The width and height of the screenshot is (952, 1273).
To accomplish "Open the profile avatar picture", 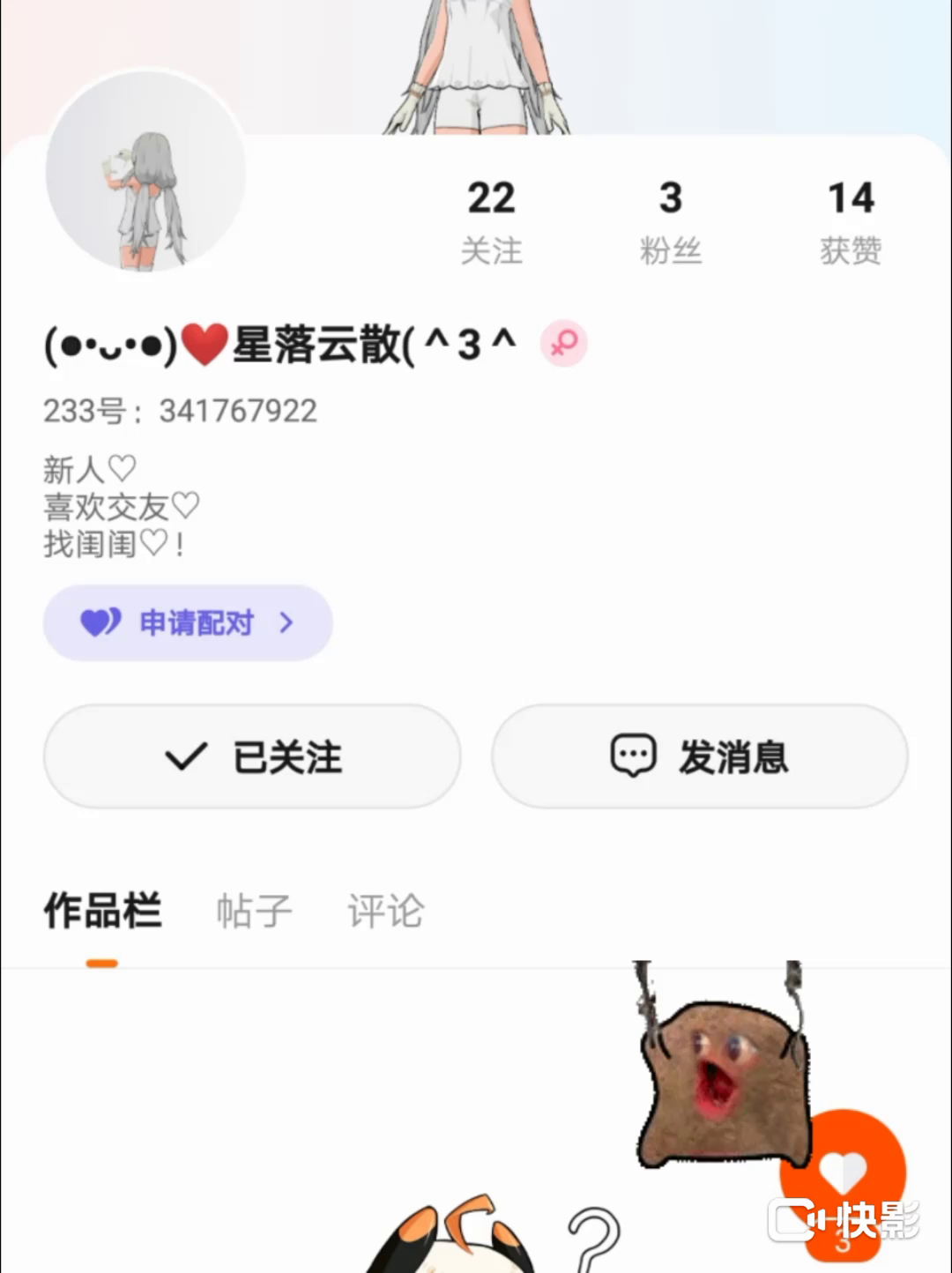I will (145, 172).
